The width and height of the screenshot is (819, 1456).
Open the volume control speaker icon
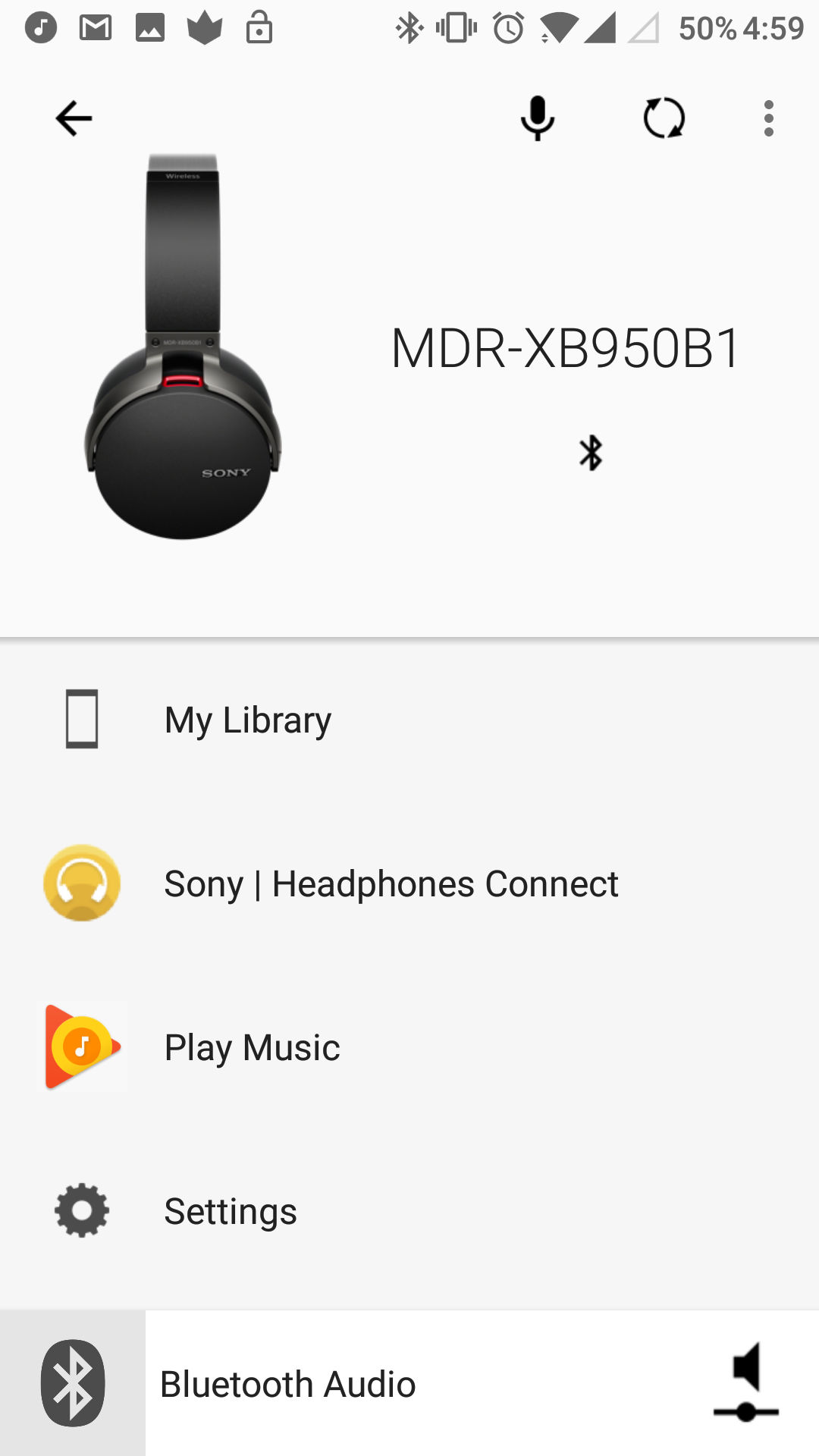coord(746,1382)
